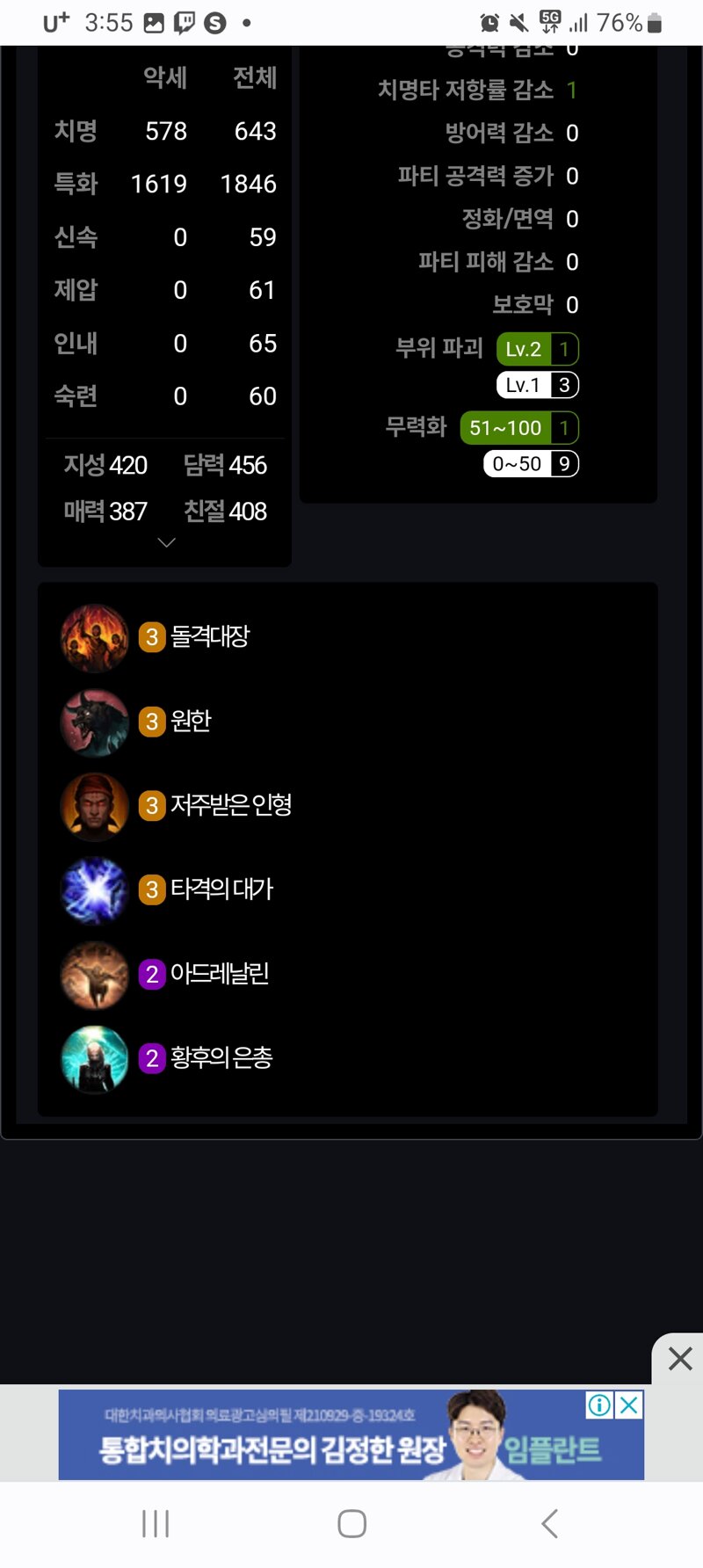Open the recent apps view

coord(156,1523)
